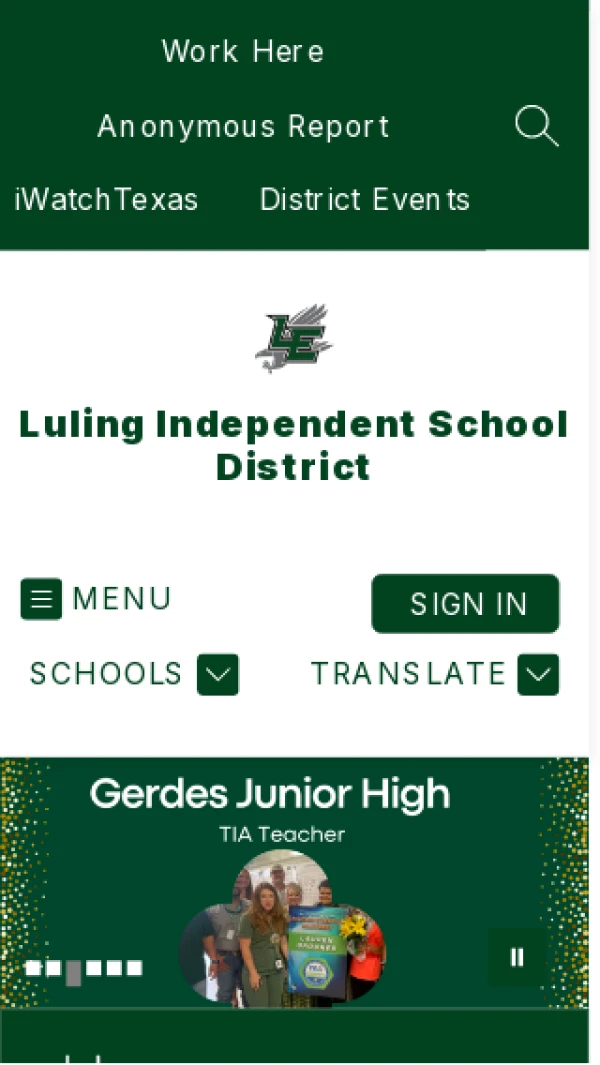Open the Gerdes Junior High slide
The width and height of the screenshot is (600, 1065).
[x=270, y=795]
